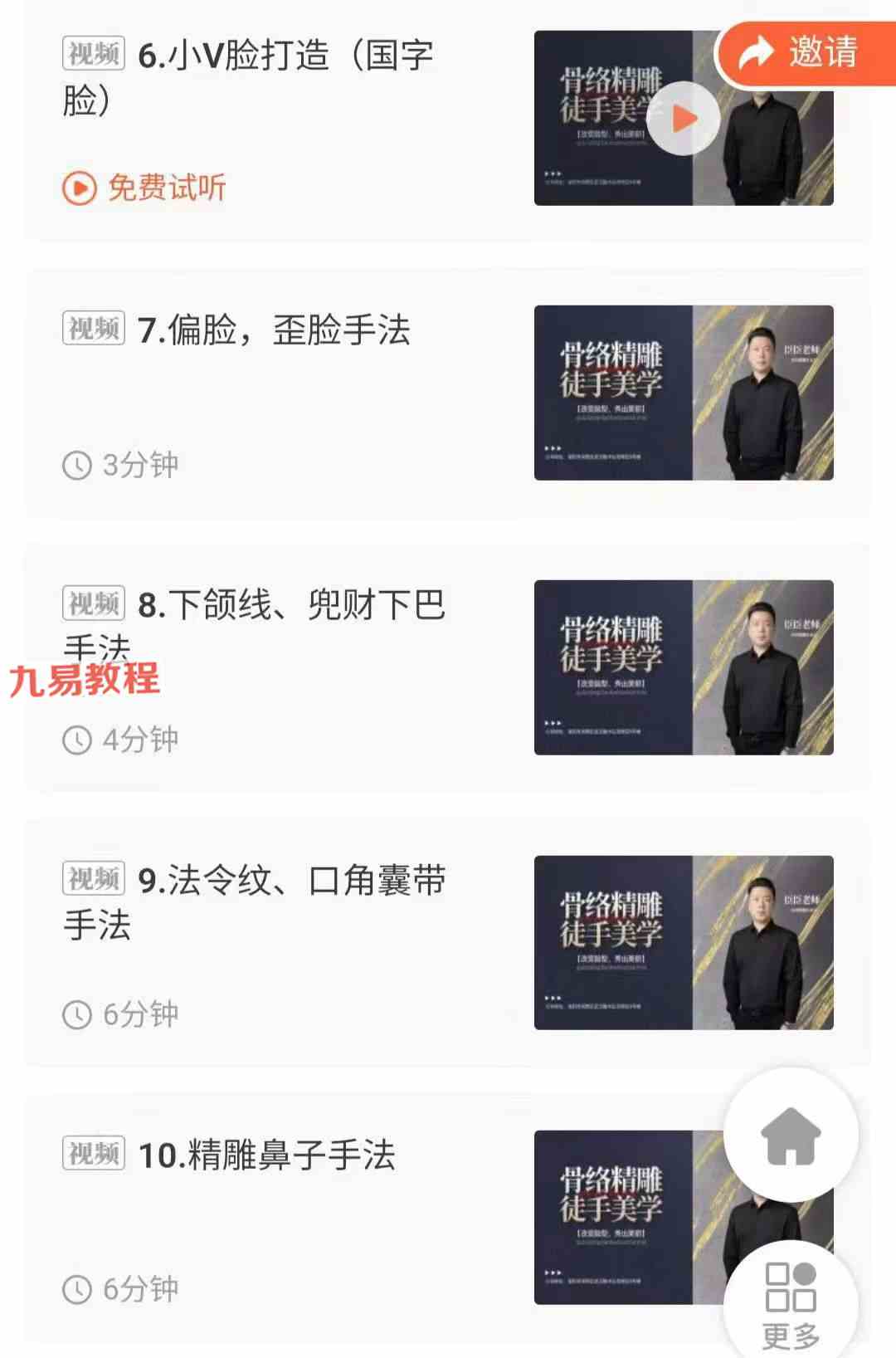
Task: Open lesson 9.法令纹、口角囊带手法
Action: point(290,882)
